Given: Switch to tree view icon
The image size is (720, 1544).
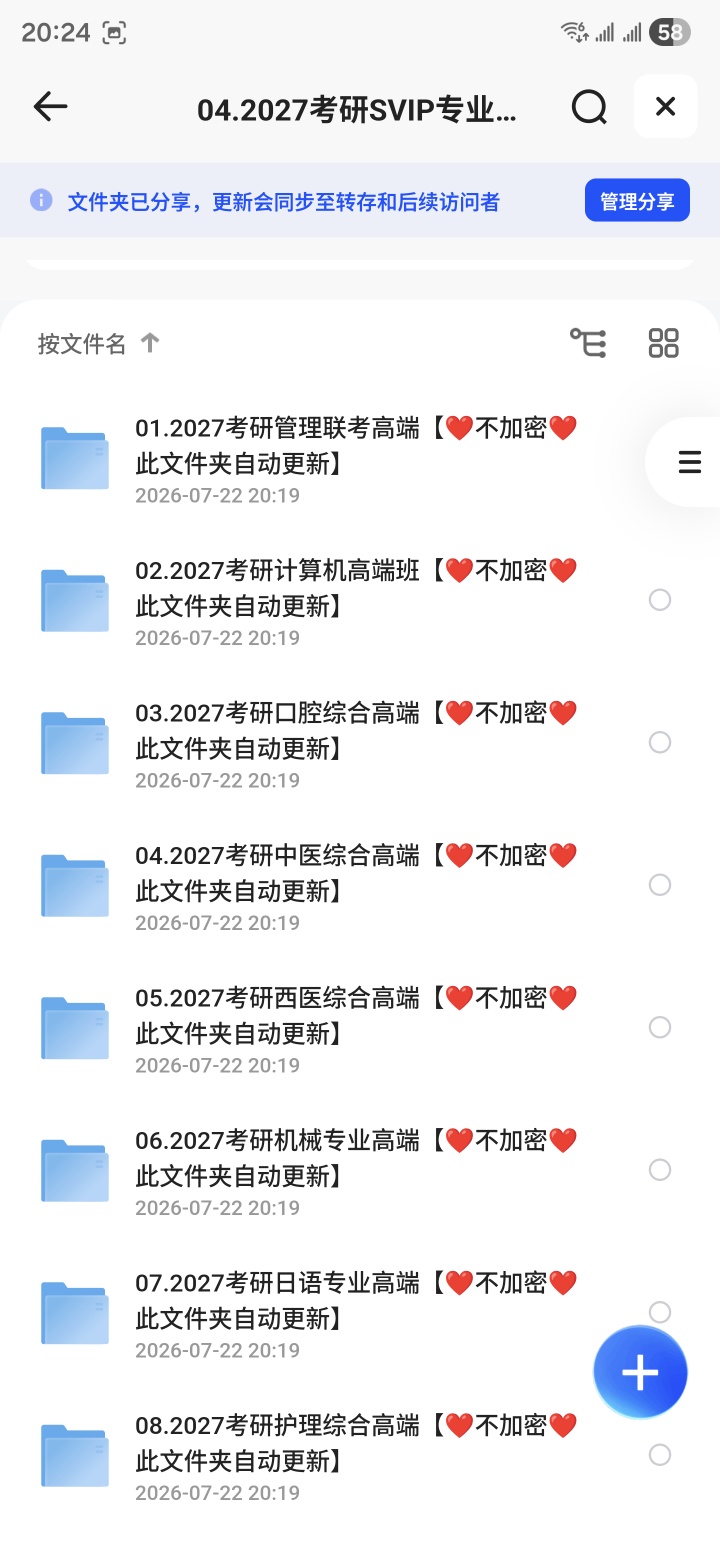Looking at the screenshot, I should [x=588, y=343].
